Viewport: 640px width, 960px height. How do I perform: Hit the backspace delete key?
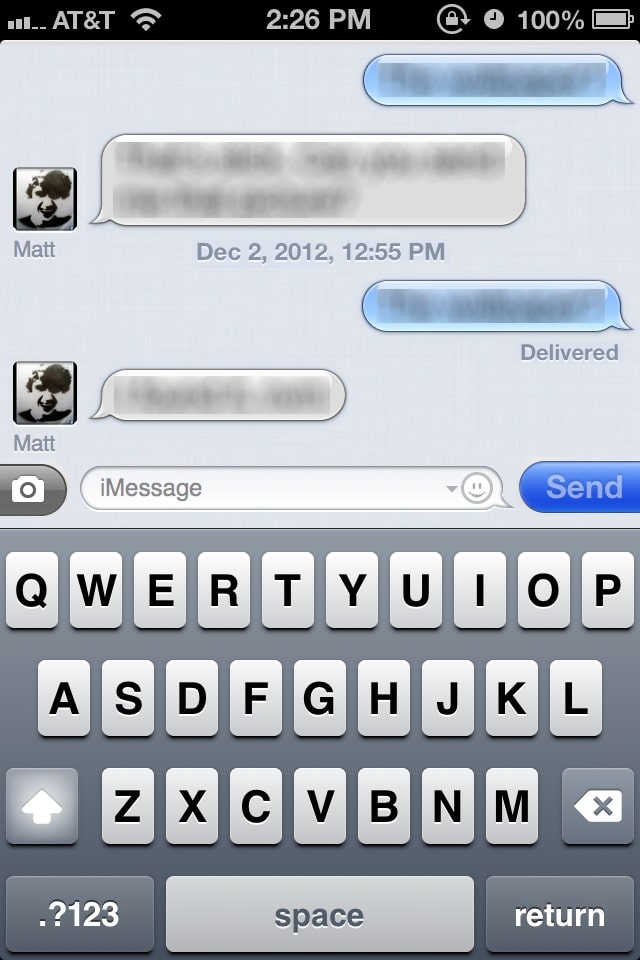(x=597, y=807)
